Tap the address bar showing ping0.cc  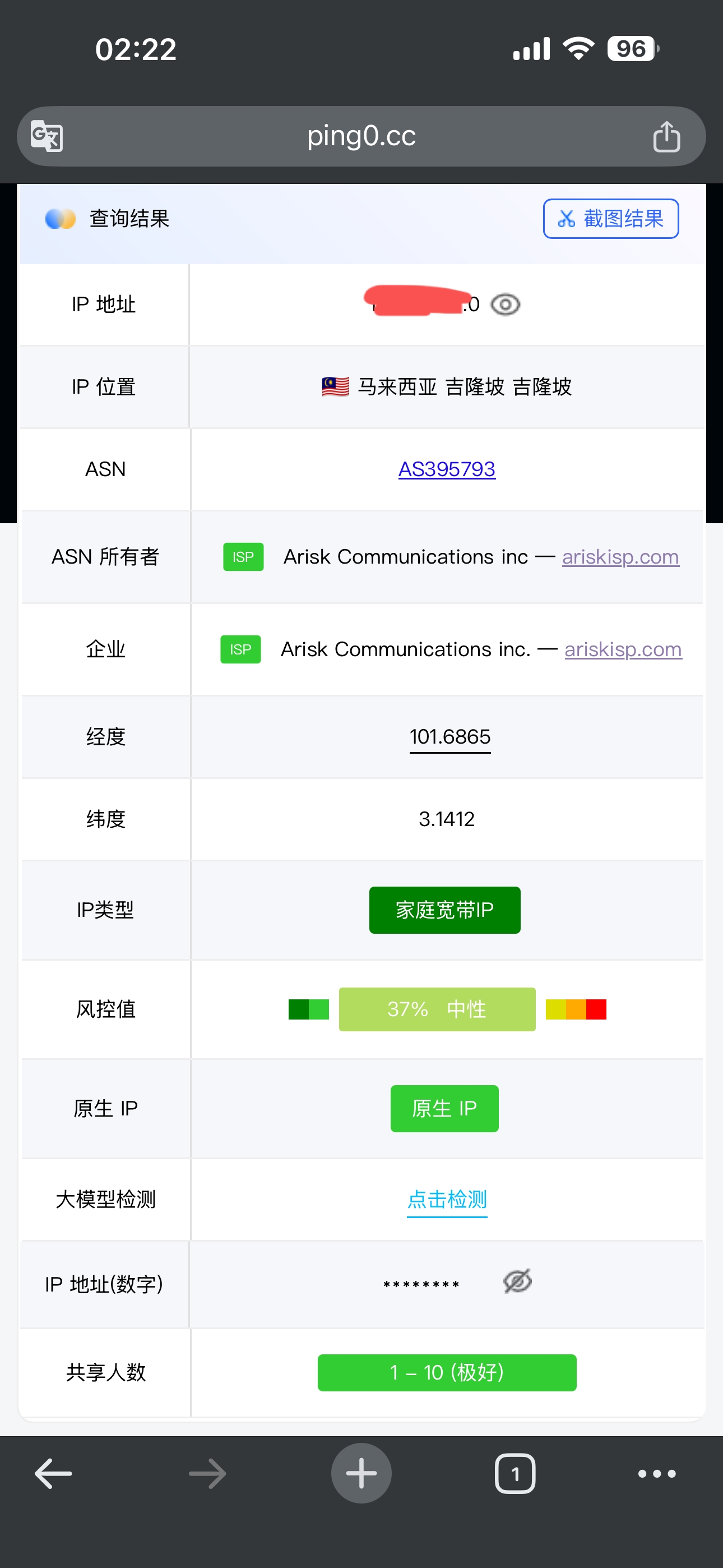(361, 136)
